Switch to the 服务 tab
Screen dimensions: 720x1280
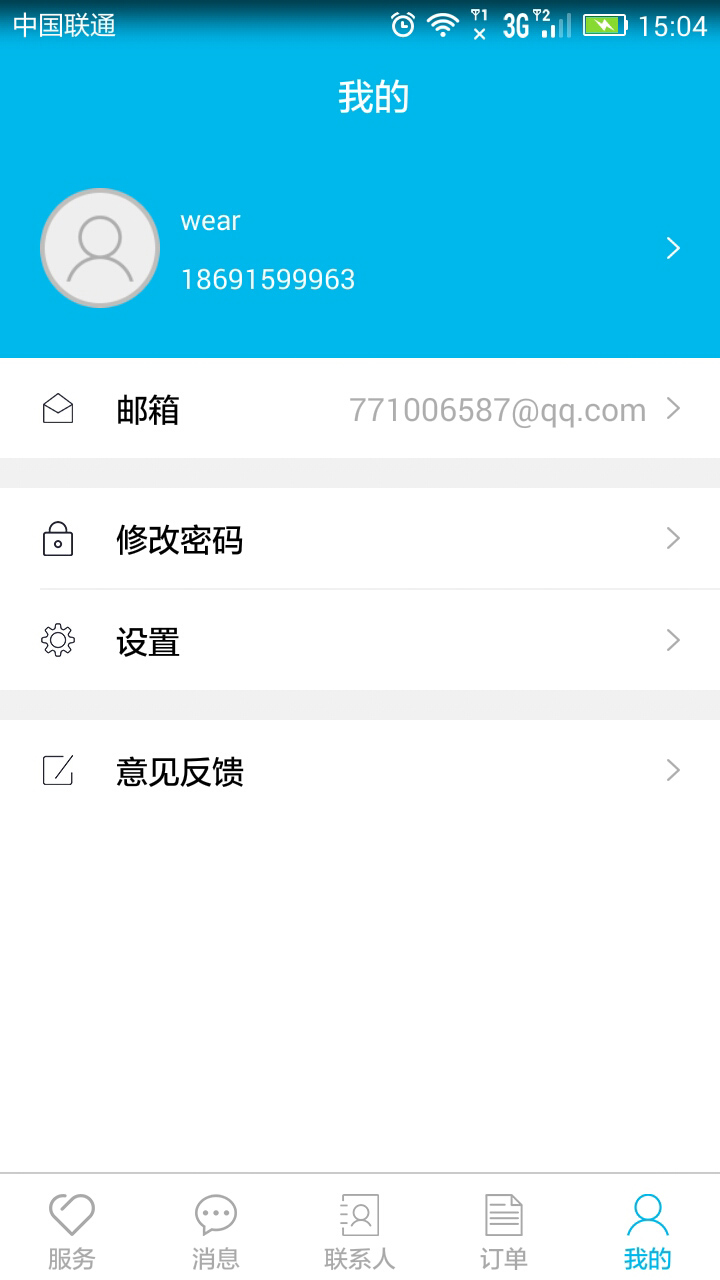72,1229
